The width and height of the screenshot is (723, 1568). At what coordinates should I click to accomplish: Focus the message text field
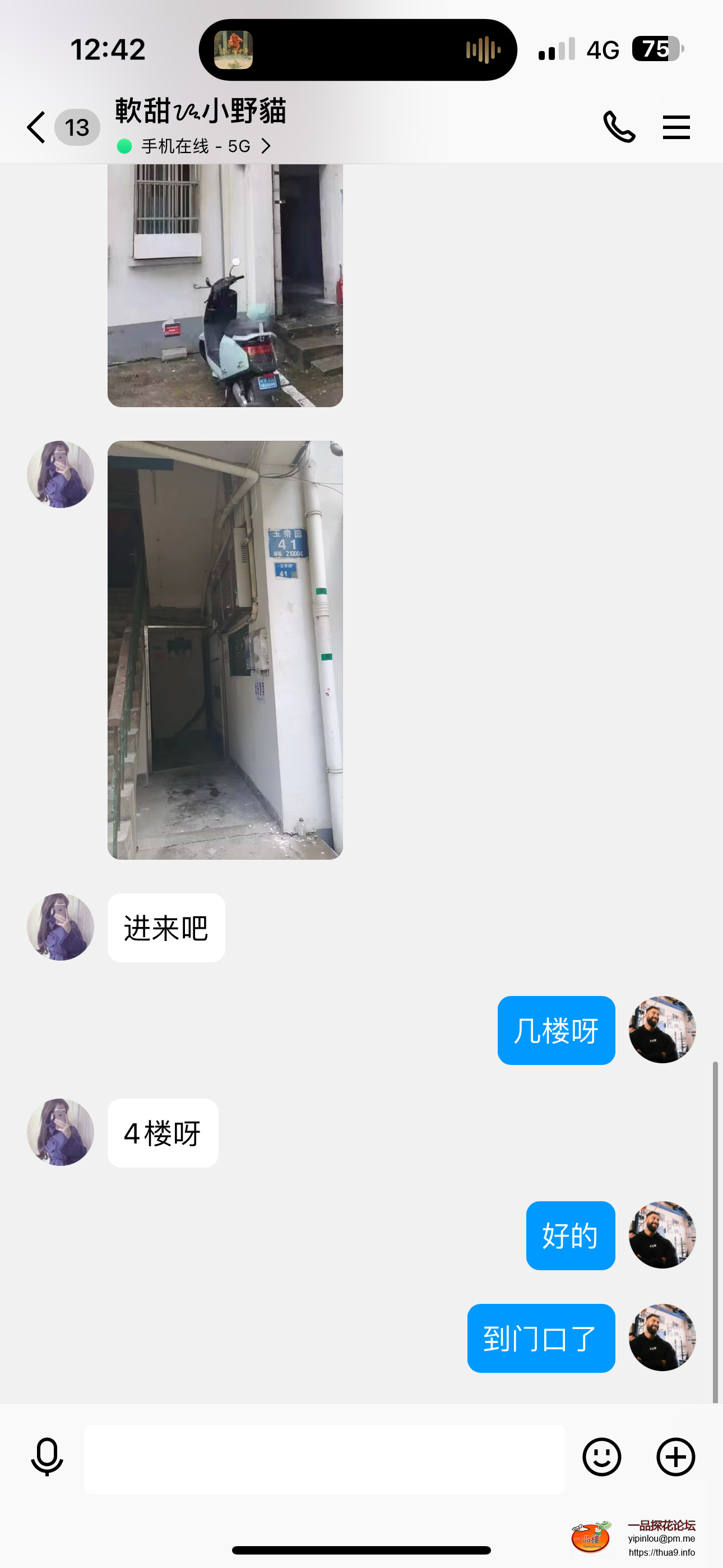[x=324, y=1459]
